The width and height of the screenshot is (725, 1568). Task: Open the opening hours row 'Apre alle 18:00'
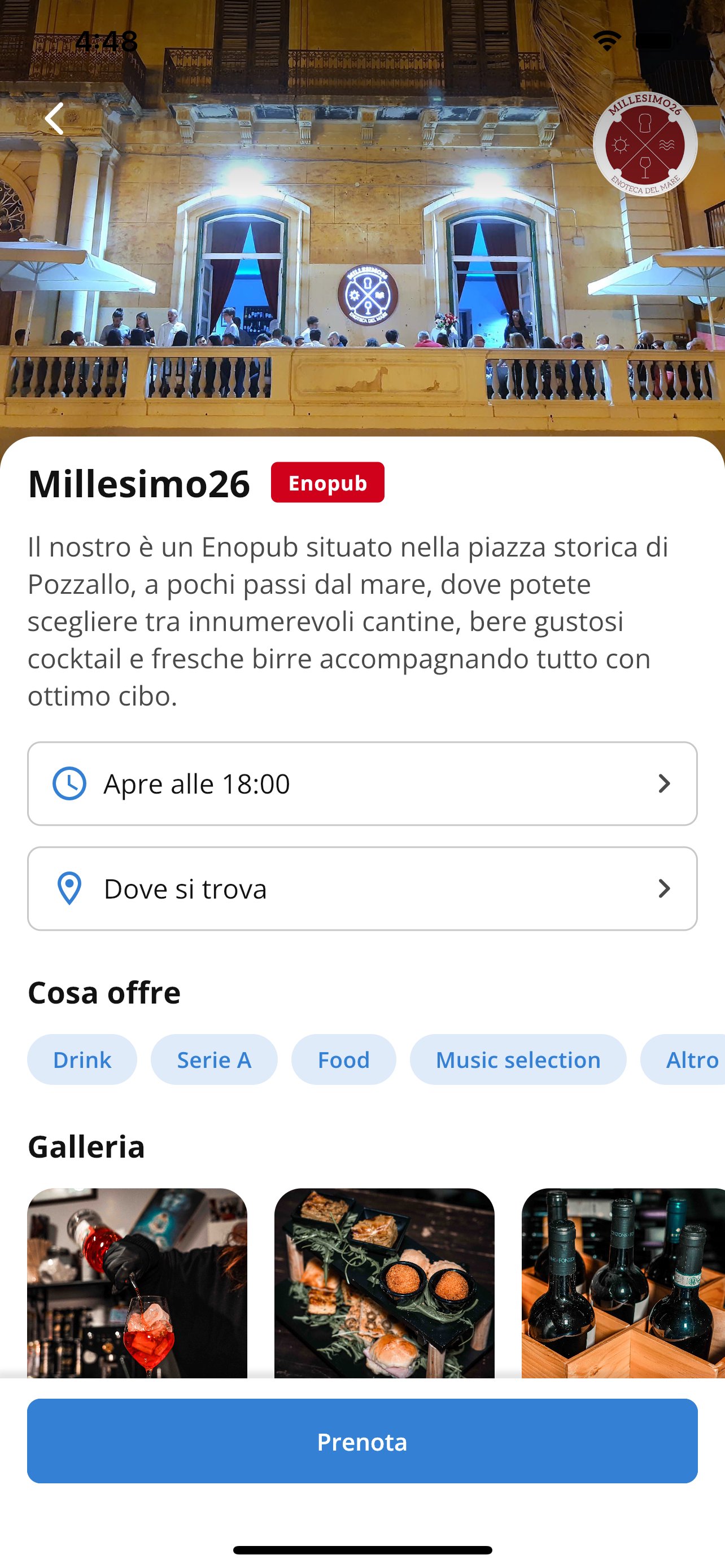362,783
